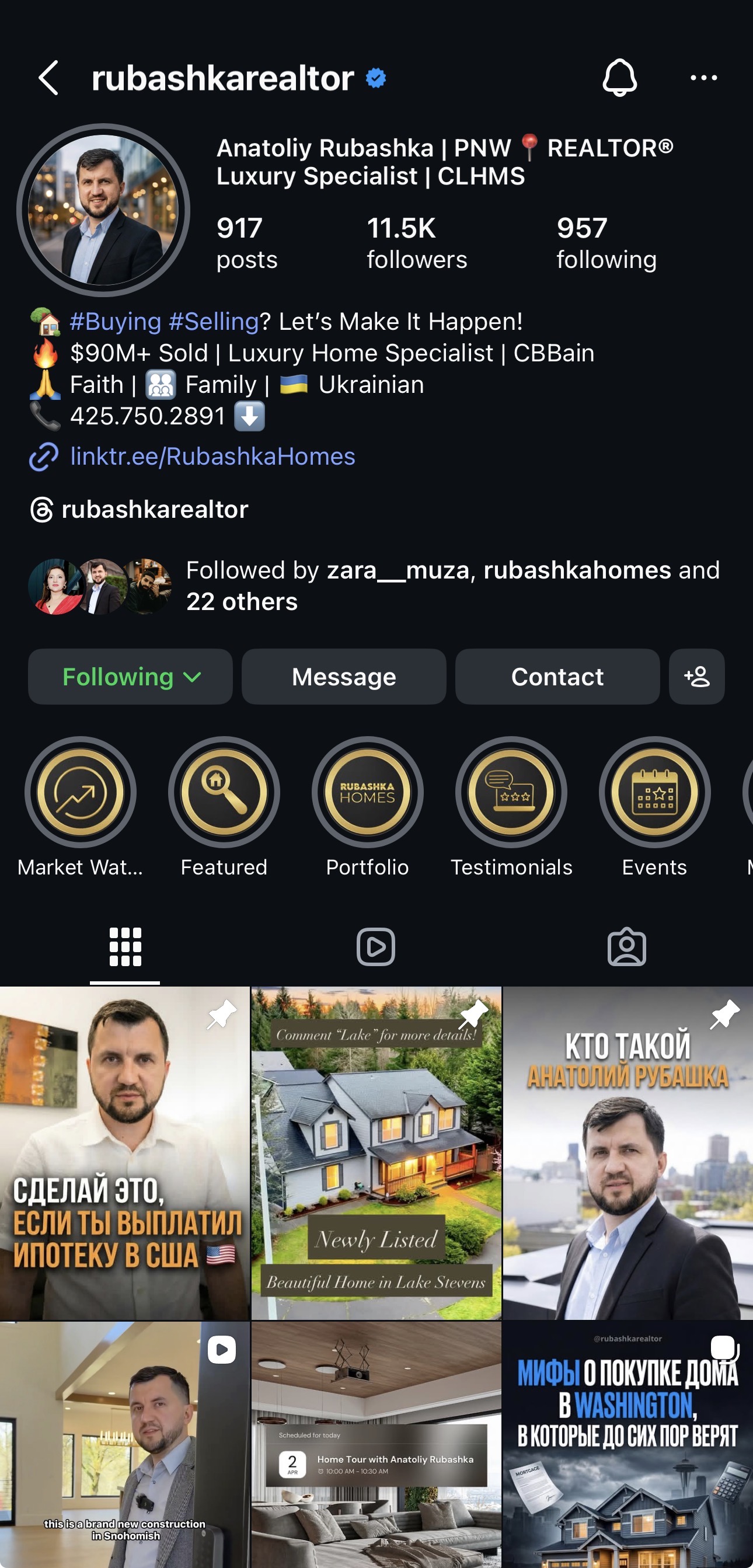Open the notifications bell for this profile
The image size is (753, 1568).
pos(619,78)
